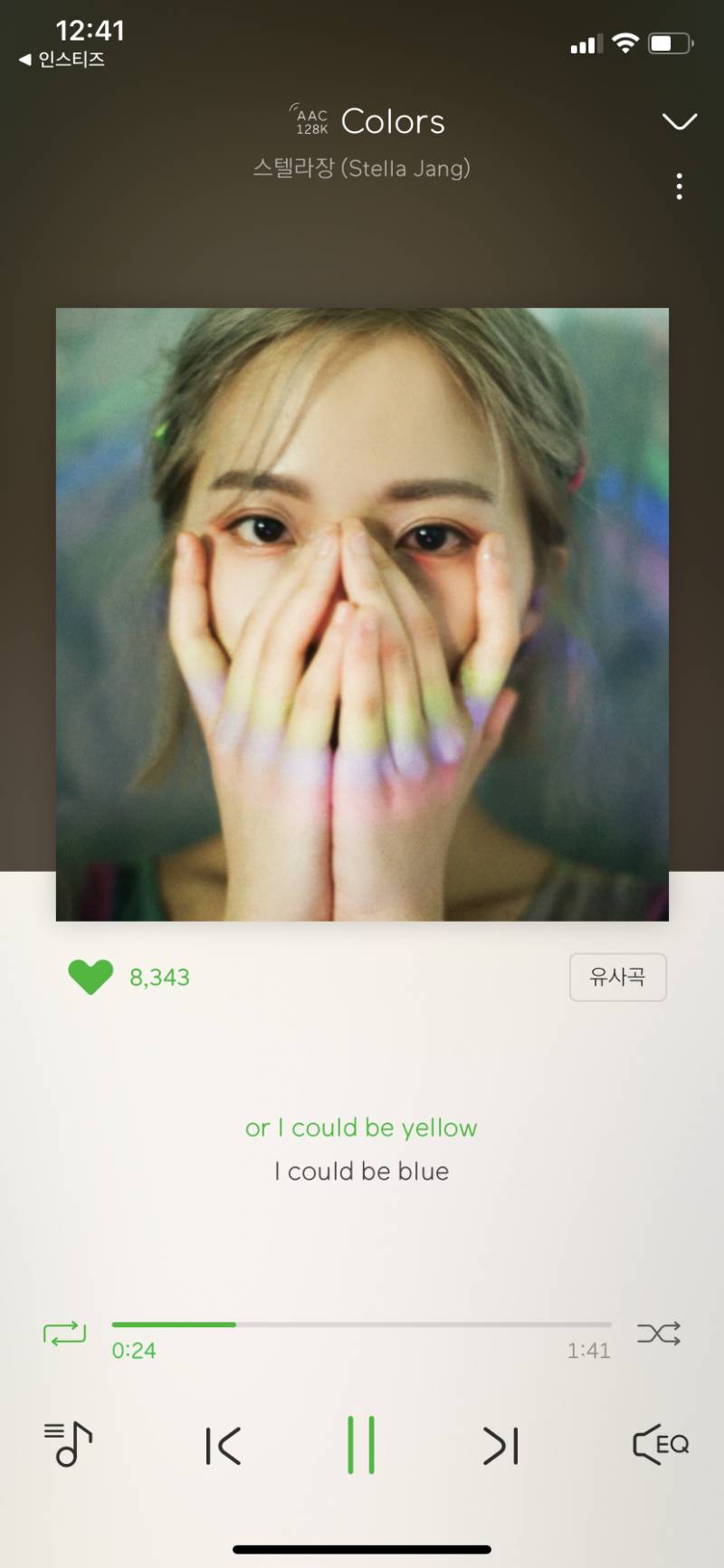Tap the song title Colors
The height and width of the screenshot is (1568, 724).
click(x=392, y=120)
